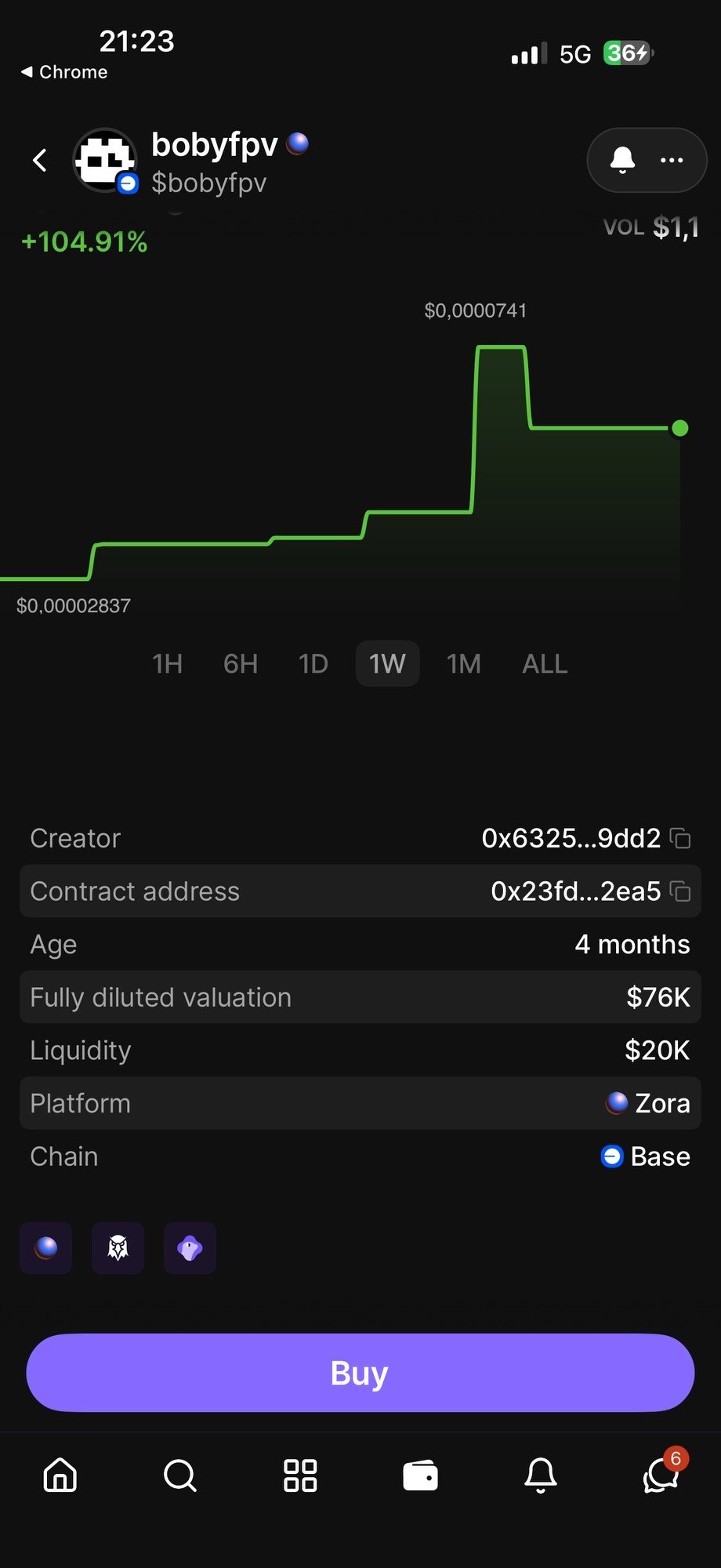Tap the Buy button
Screen dimensions: 721x1568
click(x=360, y=1373)
